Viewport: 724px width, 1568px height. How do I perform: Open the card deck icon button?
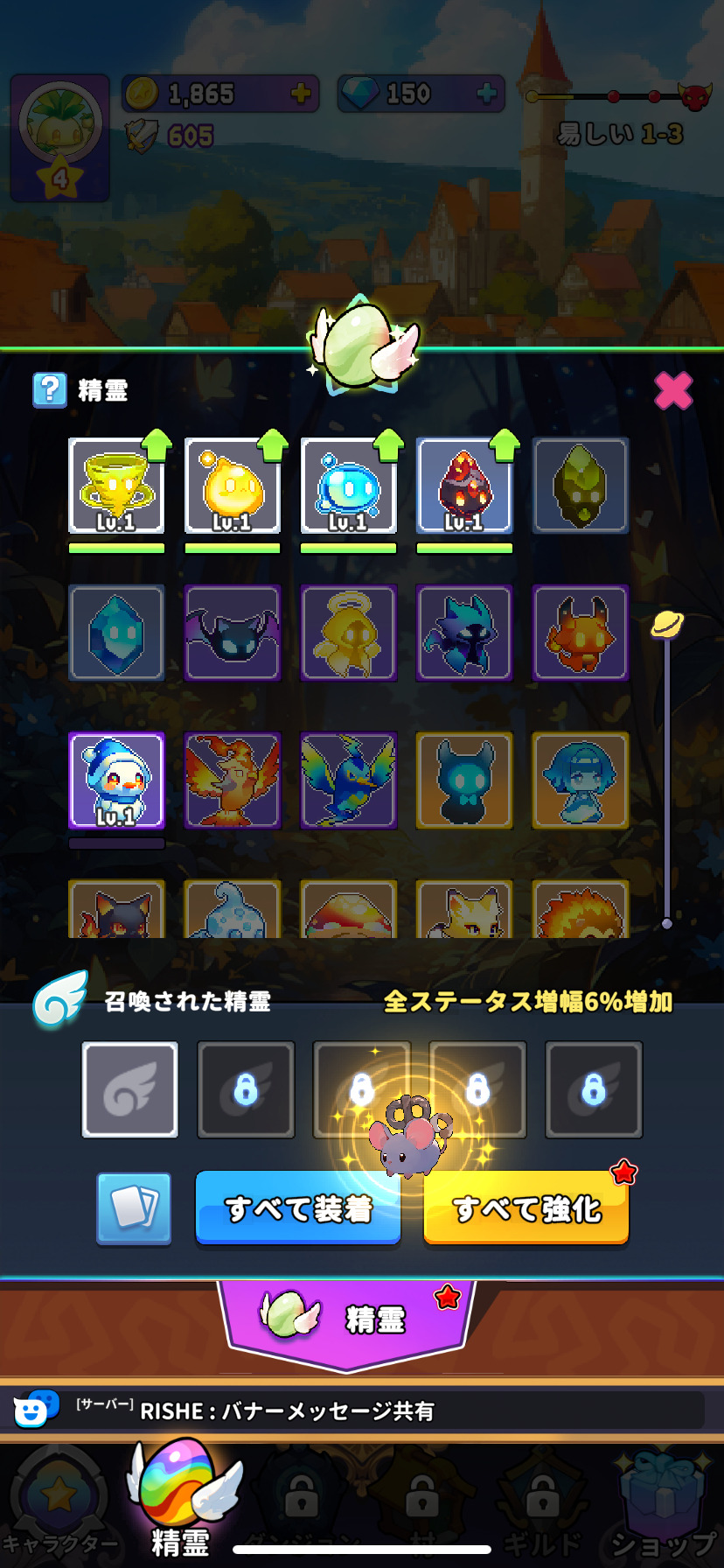(134, 1208)
